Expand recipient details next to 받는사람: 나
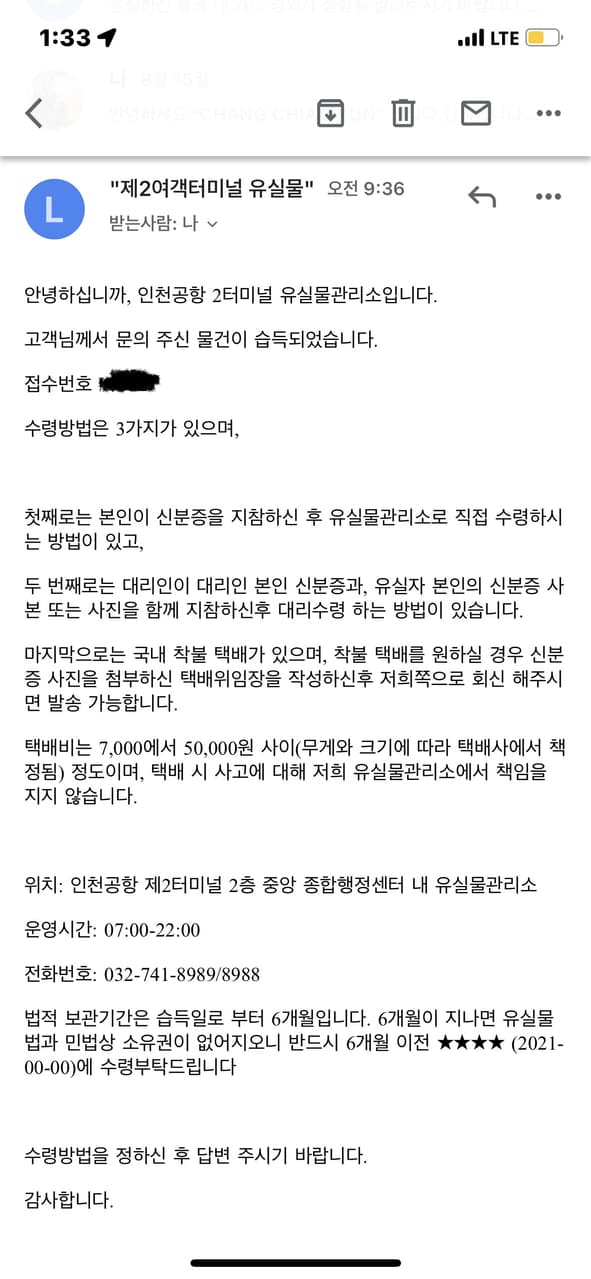The height and width of the screenshot is (1279, 591). pos(212,225)
